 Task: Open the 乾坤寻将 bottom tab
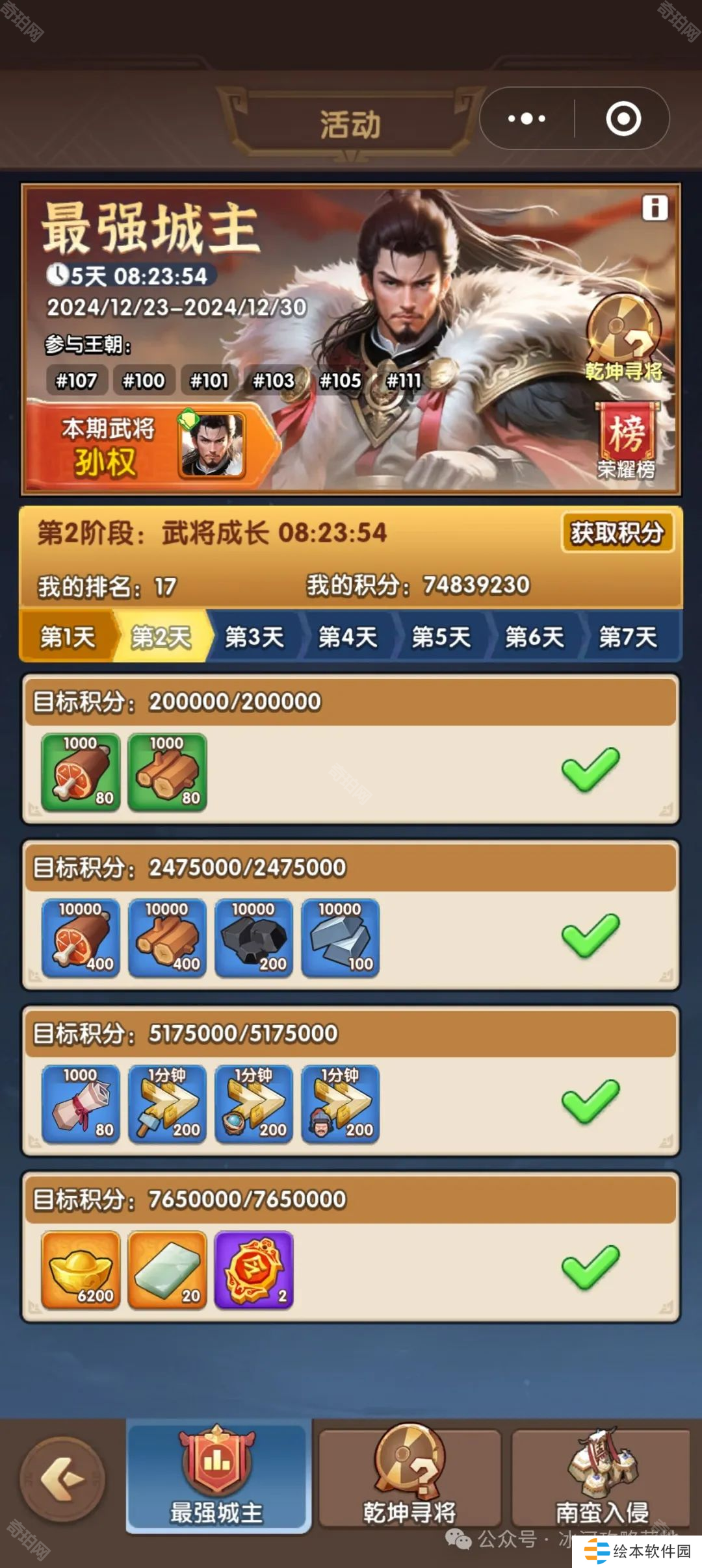tap(409, 1476)
